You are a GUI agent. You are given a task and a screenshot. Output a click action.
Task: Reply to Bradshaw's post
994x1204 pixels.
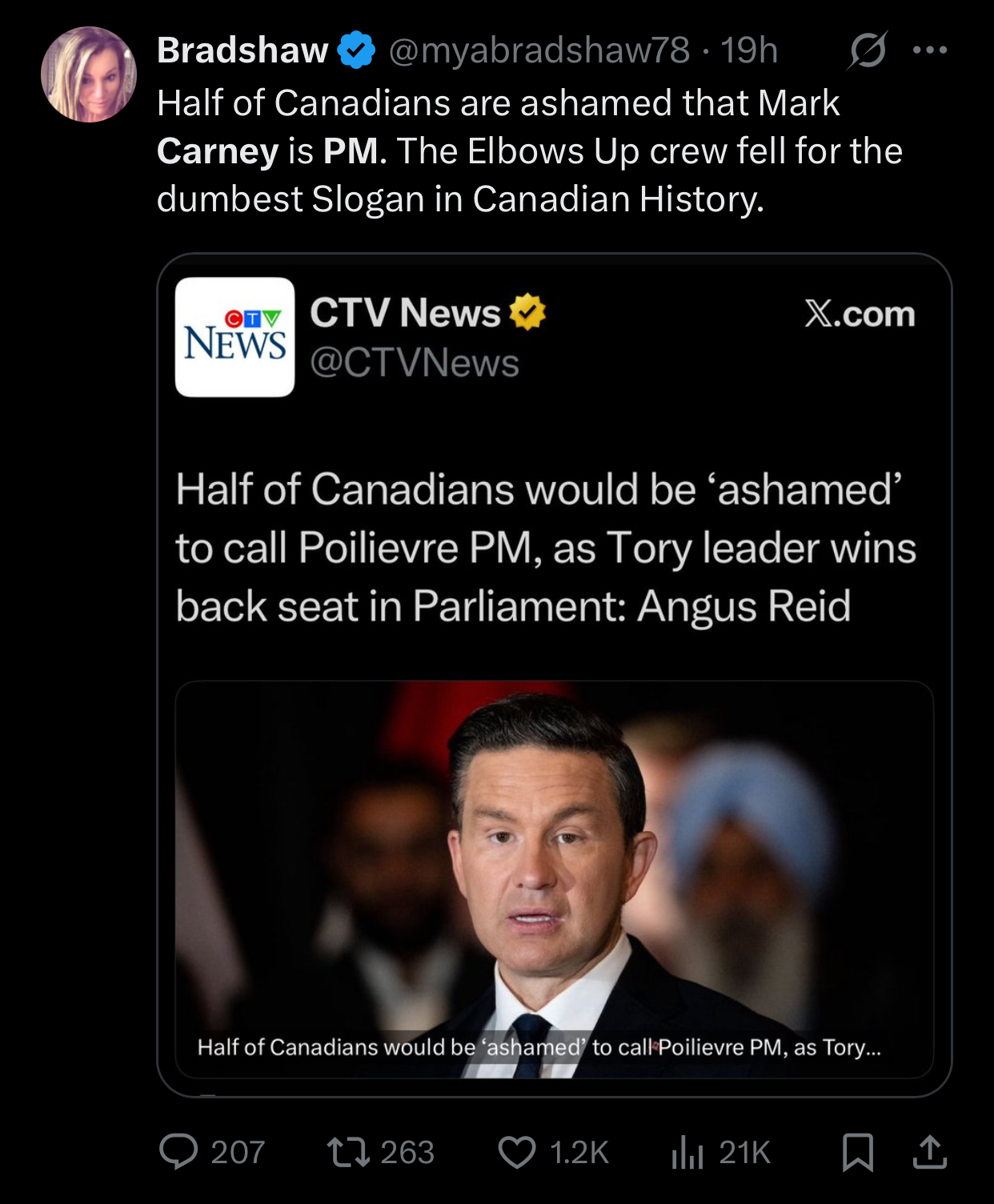click(x=179, y=1152)
